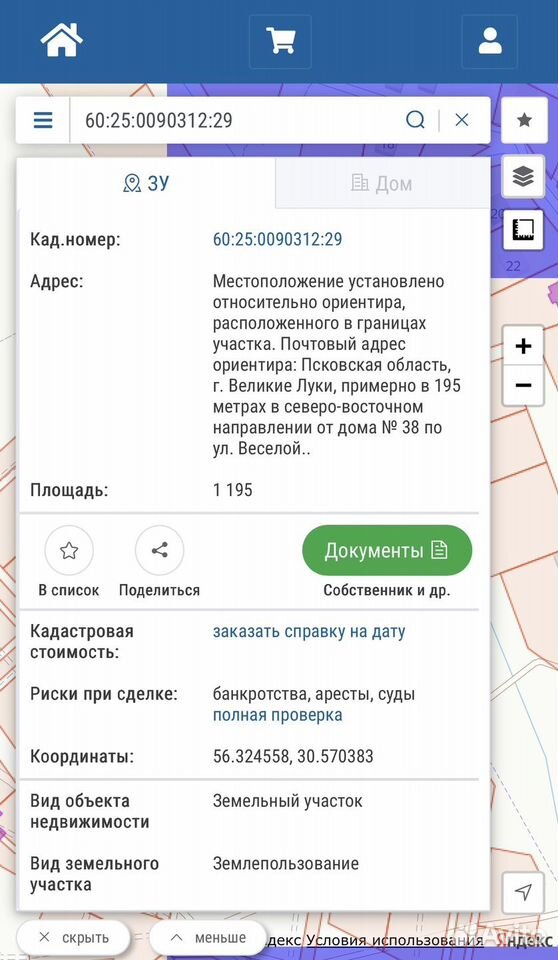Open the map layers button
This screenshot has height=960, width=558.
click(524, 176)
